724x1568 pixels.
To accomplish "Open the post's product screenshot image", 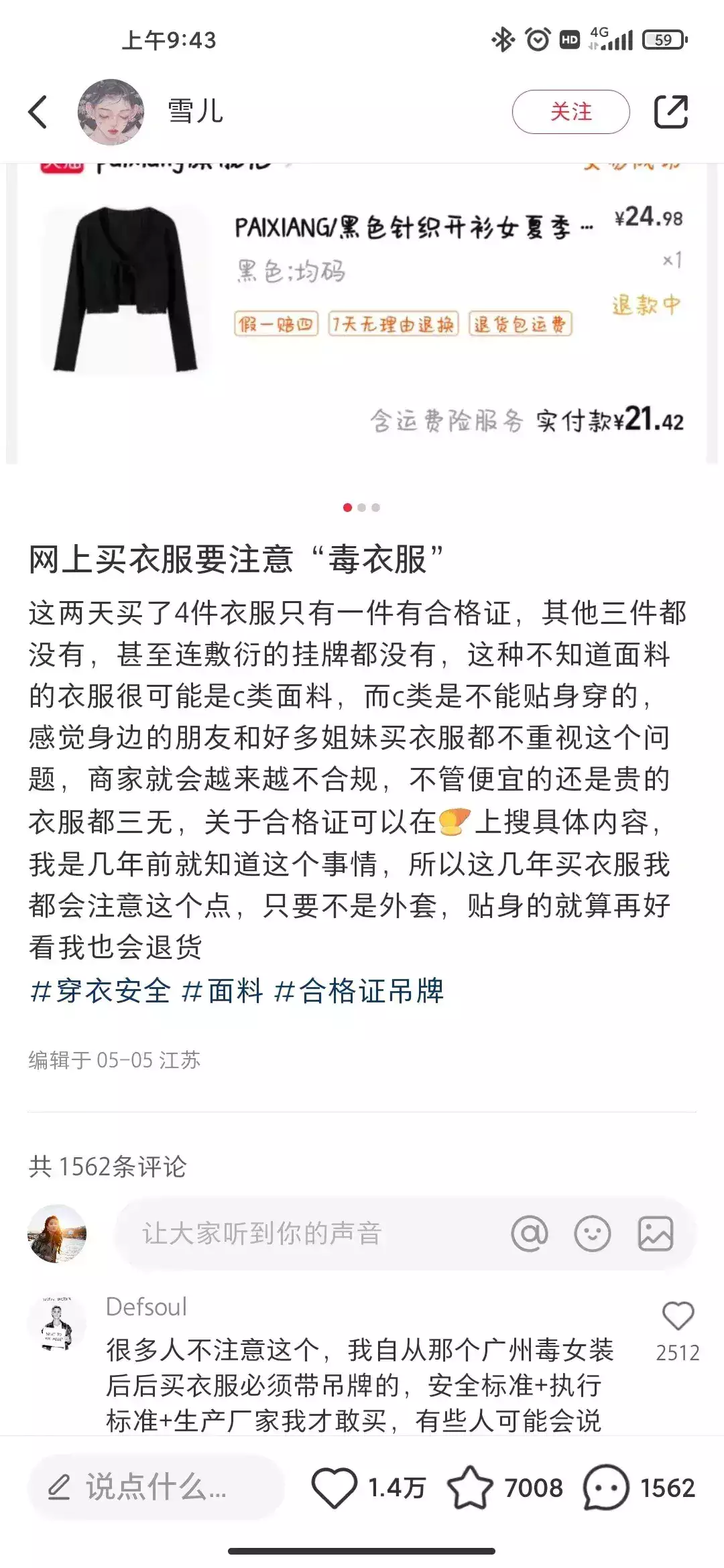I will (x=362, y=313).
